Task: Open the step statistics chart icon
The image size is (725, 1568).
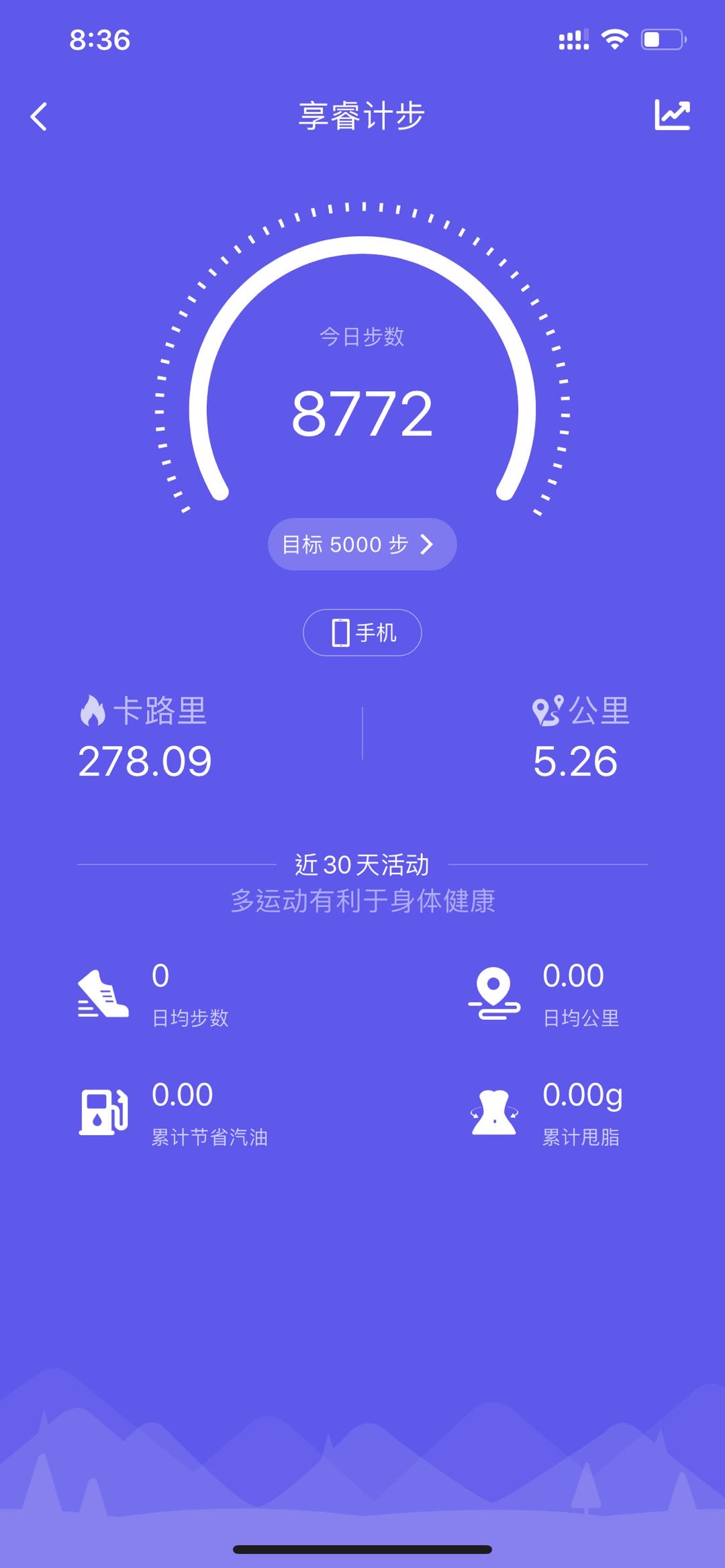Action: (672, 115)
